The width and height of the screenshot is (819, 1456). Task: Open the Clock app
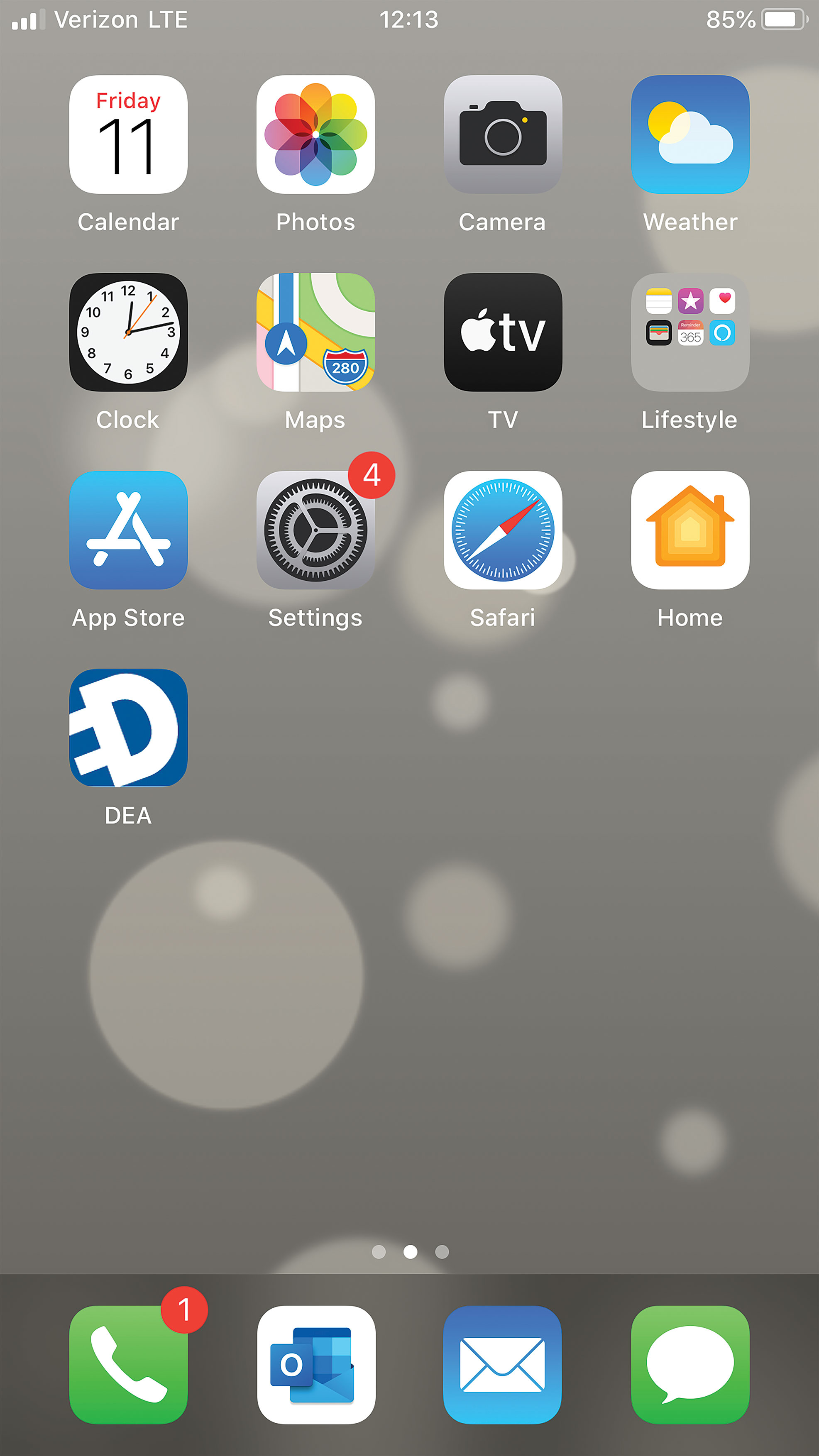click(x=128, y=332)
